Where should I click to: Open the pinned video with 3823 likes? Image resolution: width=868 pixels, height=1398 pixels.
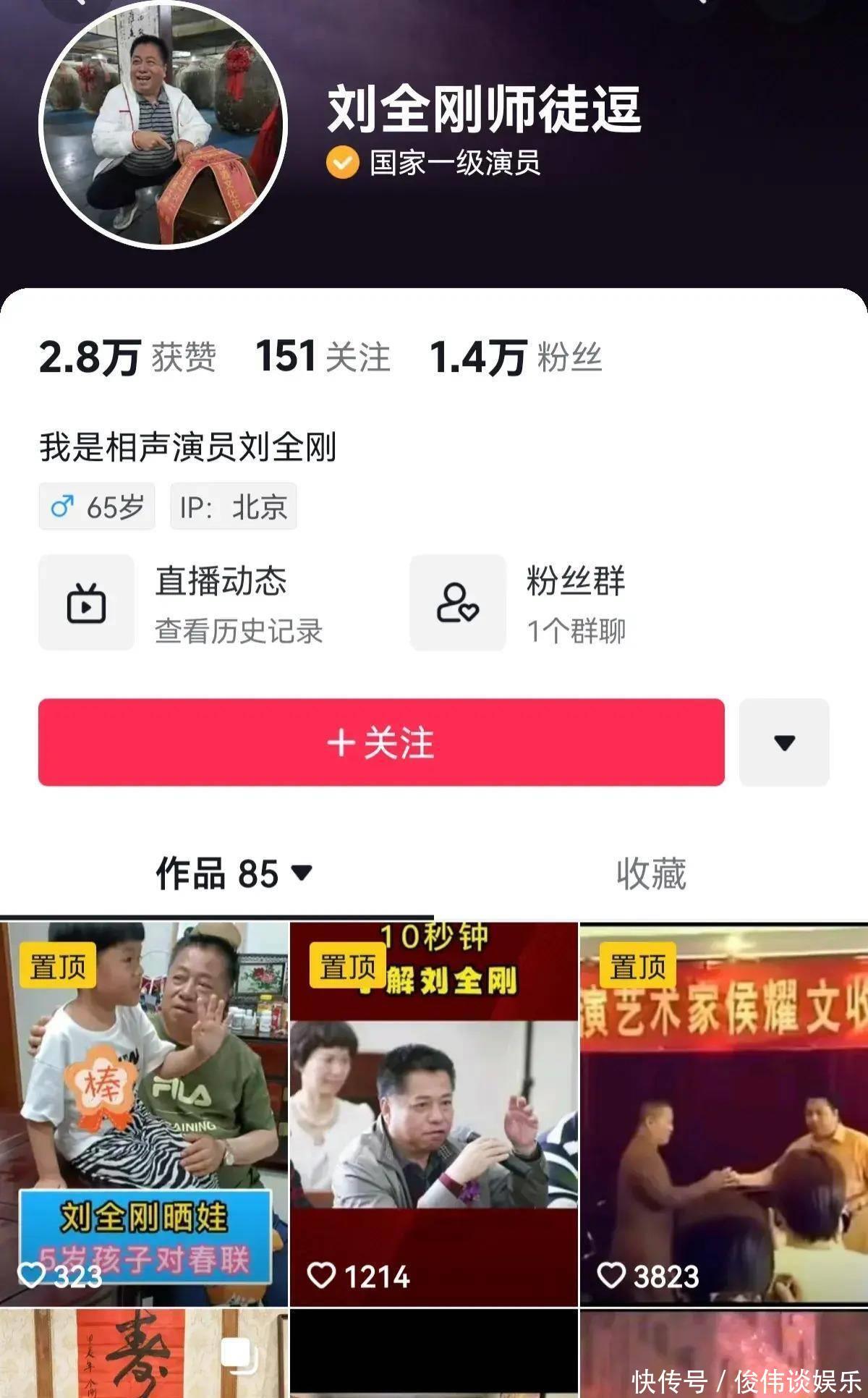click(x=723, y=1114)
